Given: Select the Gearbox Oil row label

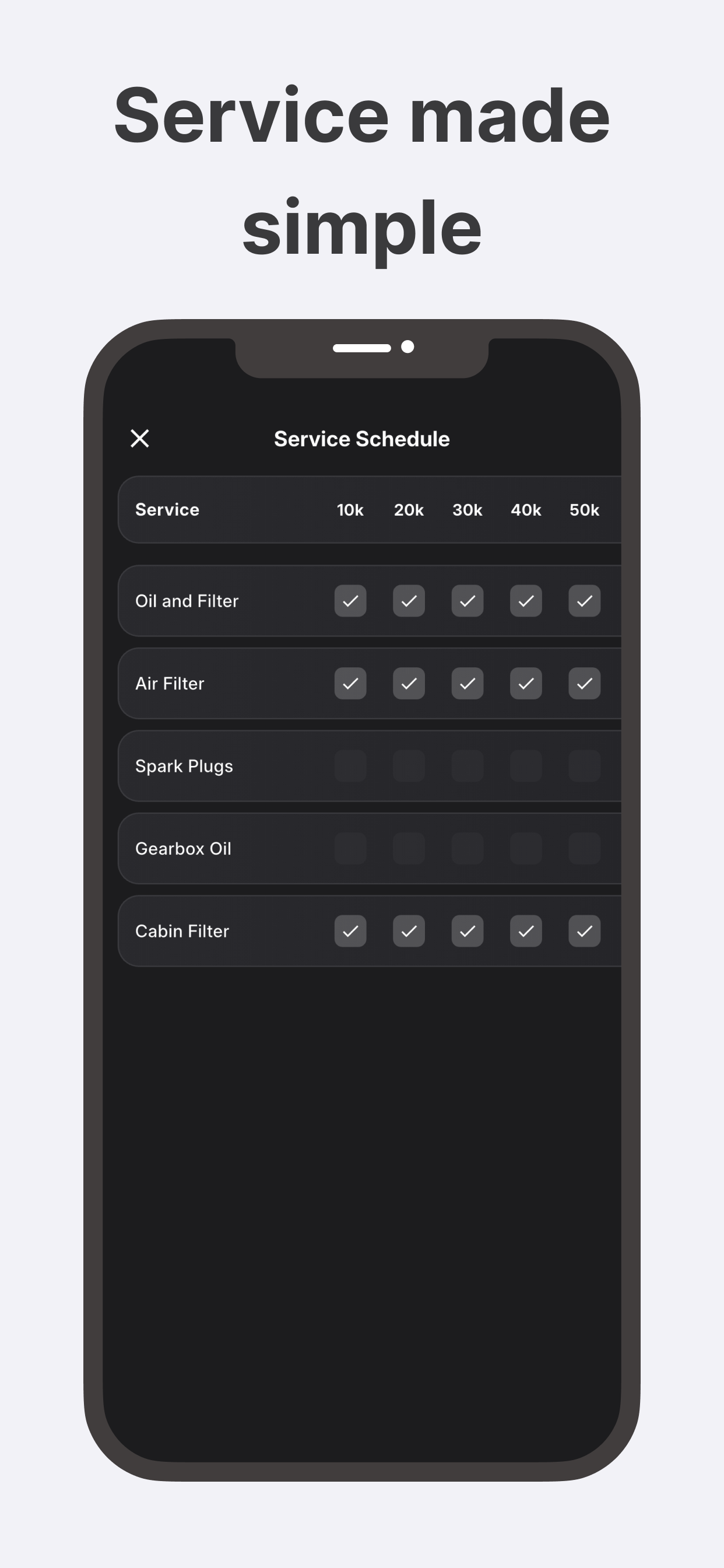Looking at the screenshot, I should click(182, 849).
